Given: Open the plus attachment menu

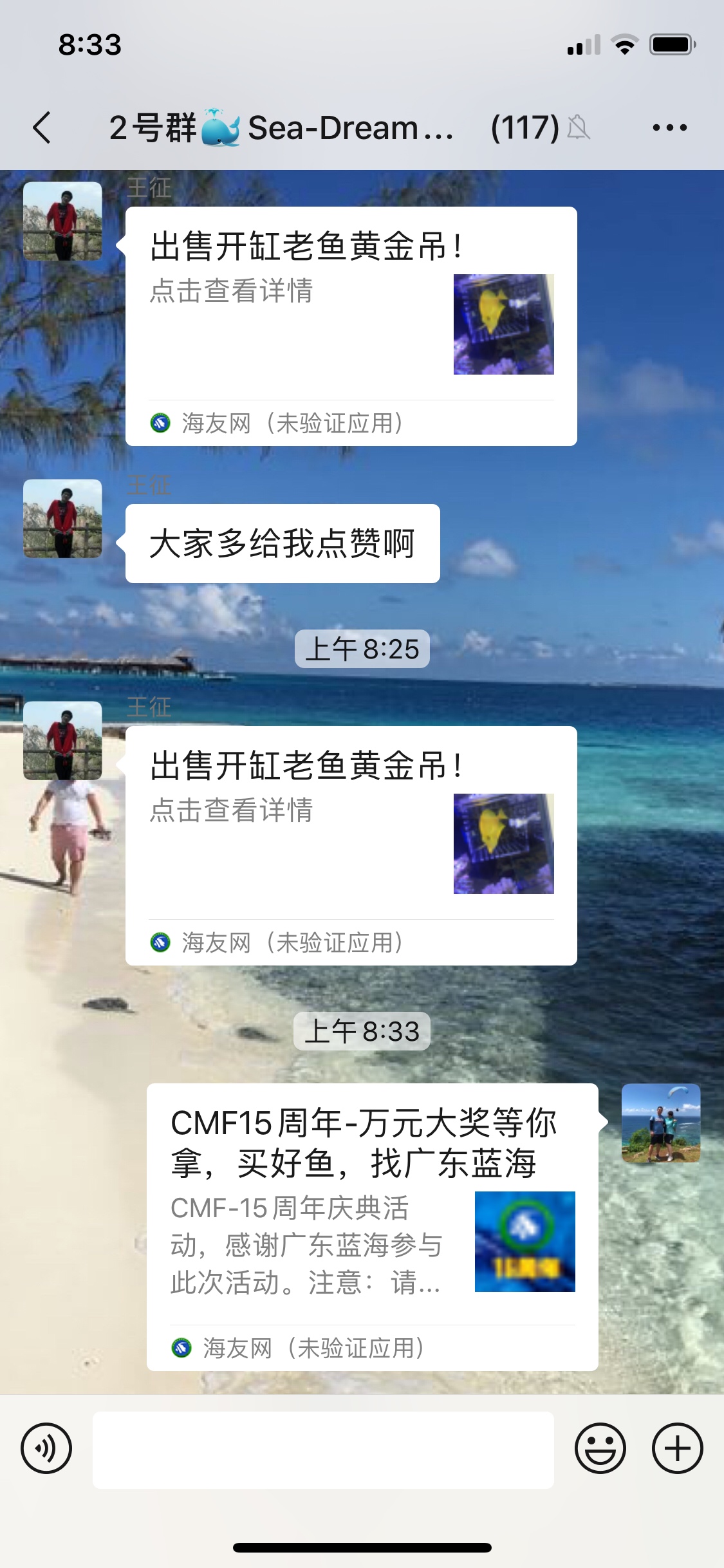Looking at the screenshot, I should pos(677,1448).
